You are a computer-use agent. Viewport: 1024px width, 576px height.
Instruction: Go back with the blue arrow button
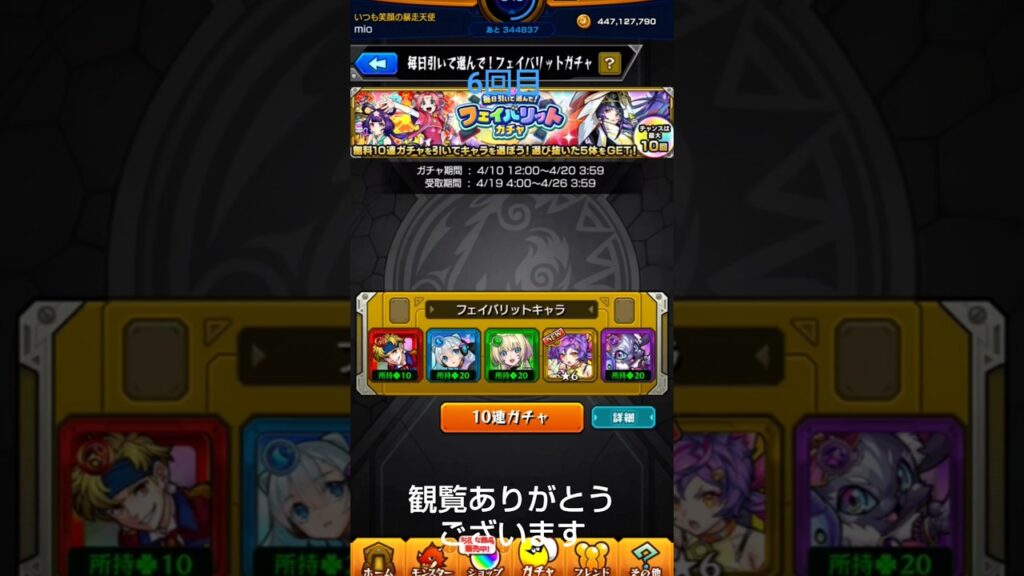(x=376, y=64)
